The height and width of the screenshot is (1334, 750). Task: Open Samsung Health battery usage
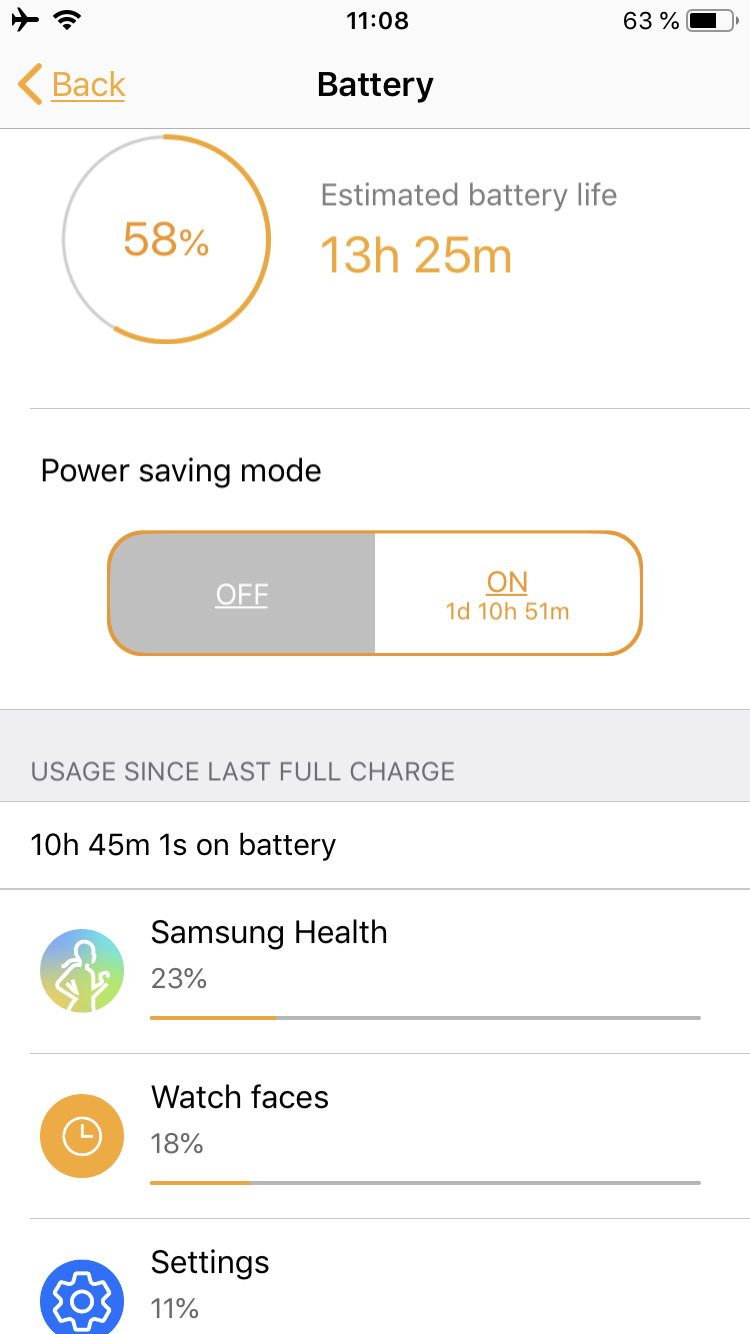375,971
